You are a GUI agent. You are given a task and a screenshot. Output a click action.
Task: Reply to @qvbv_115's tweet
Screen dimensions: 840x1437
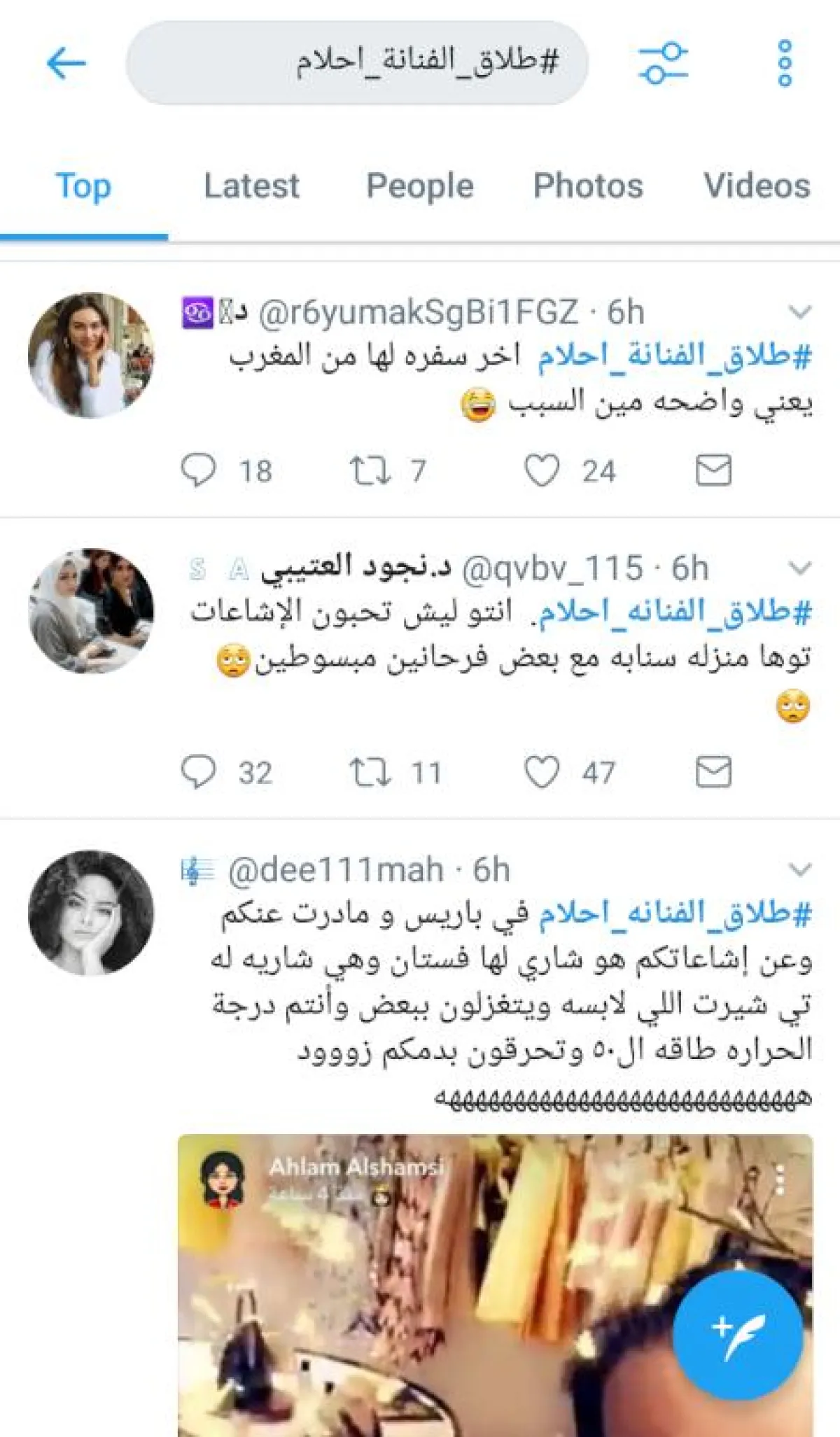(199, 772)
